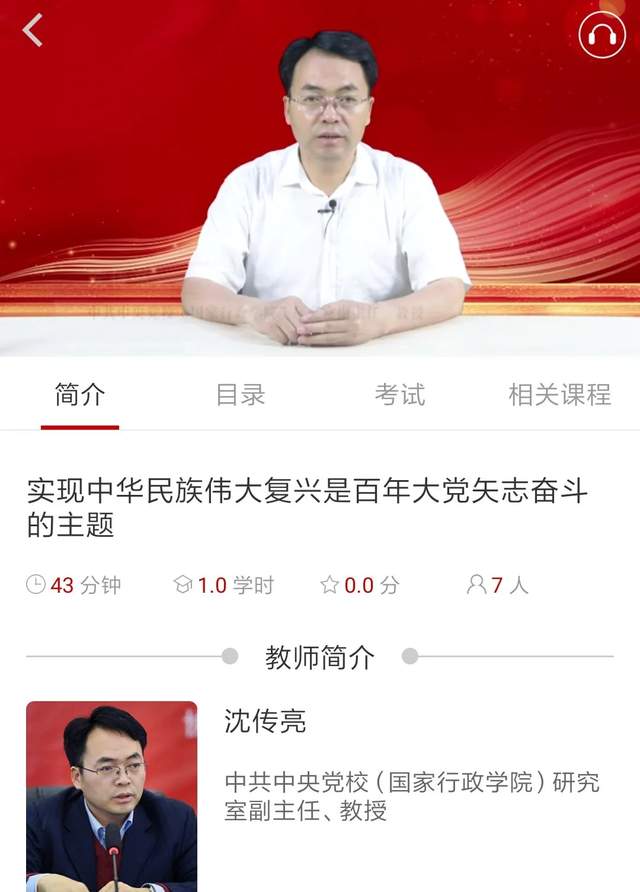The height and width of the screenshot is (892, 640).
Task: Tap the lecture video to show controls
Action: coord(320,190)
